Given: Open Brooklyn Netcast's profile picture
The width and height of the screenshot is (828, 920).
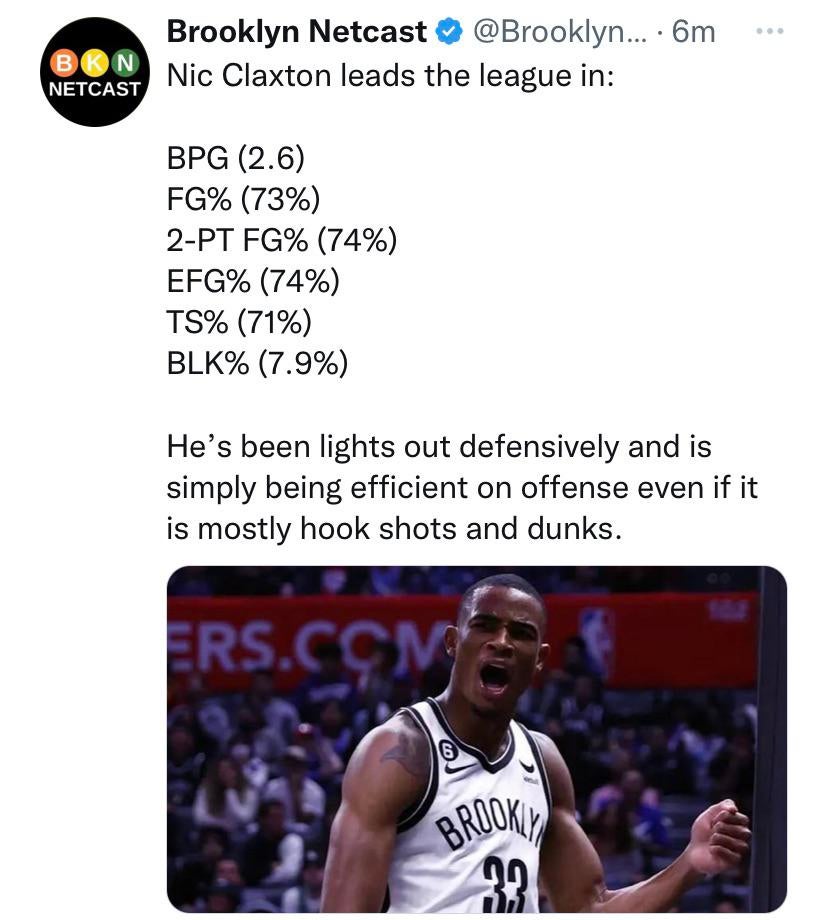Looking at the screenshot, I should pos(96,72).
